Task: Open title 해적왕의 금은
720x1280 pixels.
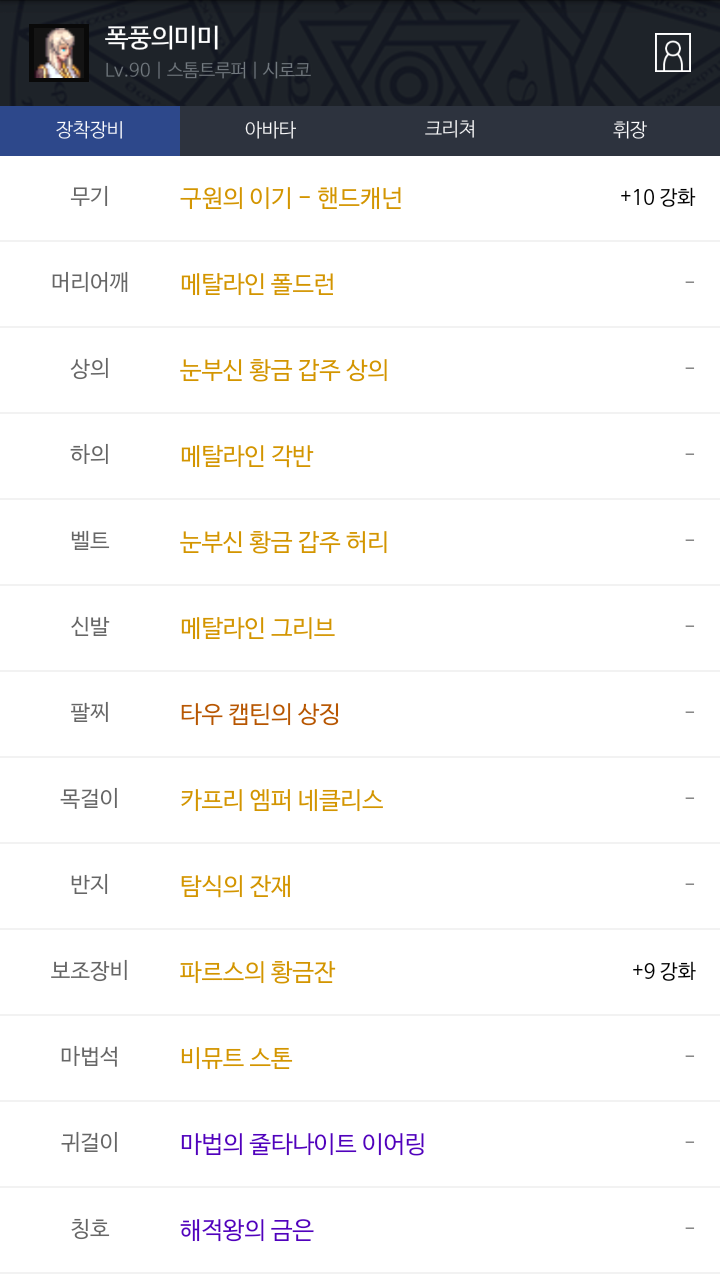Action: (360, 1230)
